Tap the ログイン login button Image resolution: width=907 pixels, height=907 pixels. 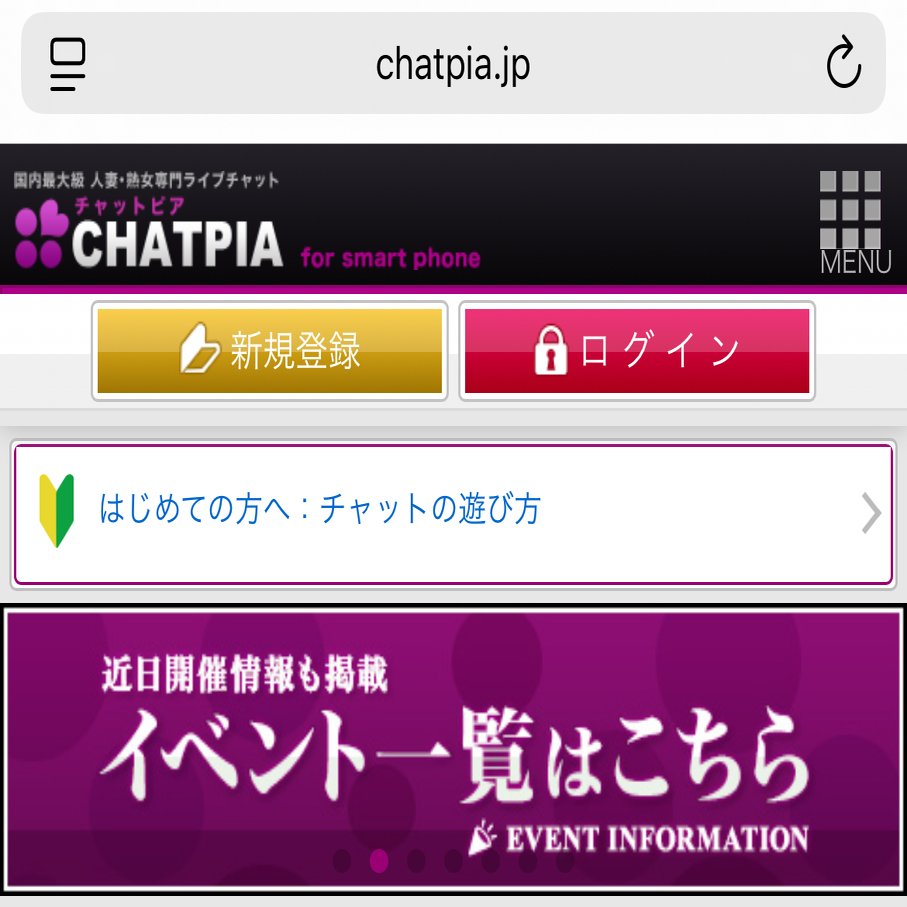click(636, 351)
